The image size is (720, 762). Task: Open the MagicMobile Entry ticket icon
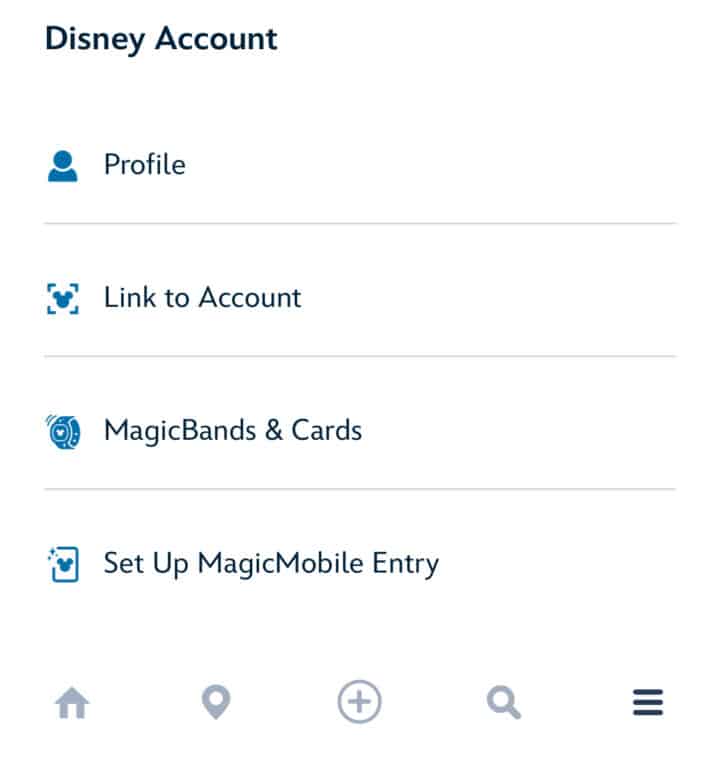point(65,563)
